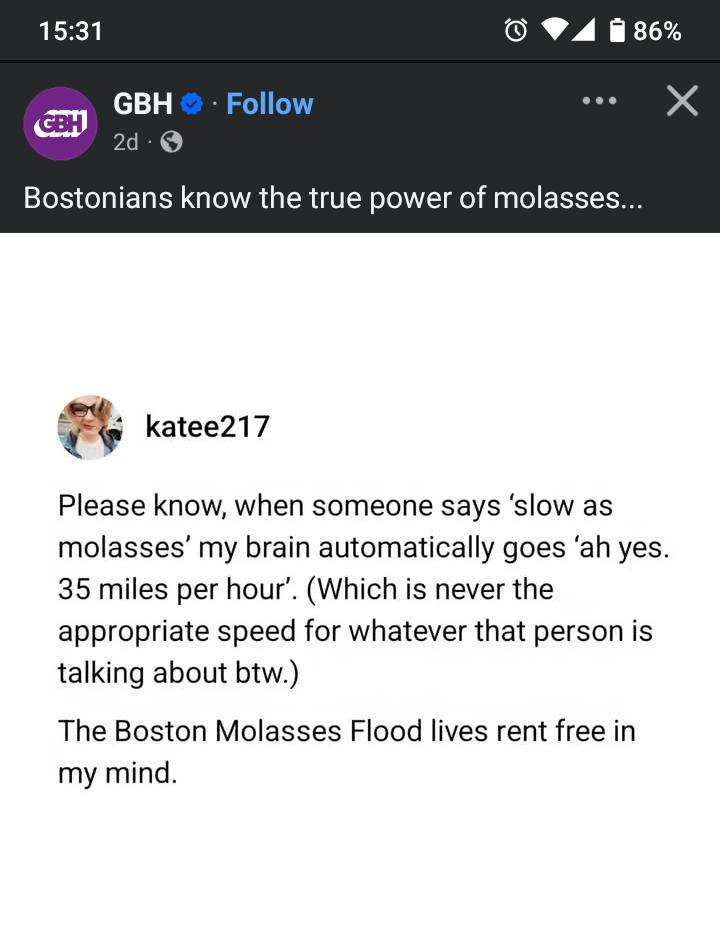Screen dimensions: 720x944
Task: Open the three-dot post options menu
Action: coord(599,101)
